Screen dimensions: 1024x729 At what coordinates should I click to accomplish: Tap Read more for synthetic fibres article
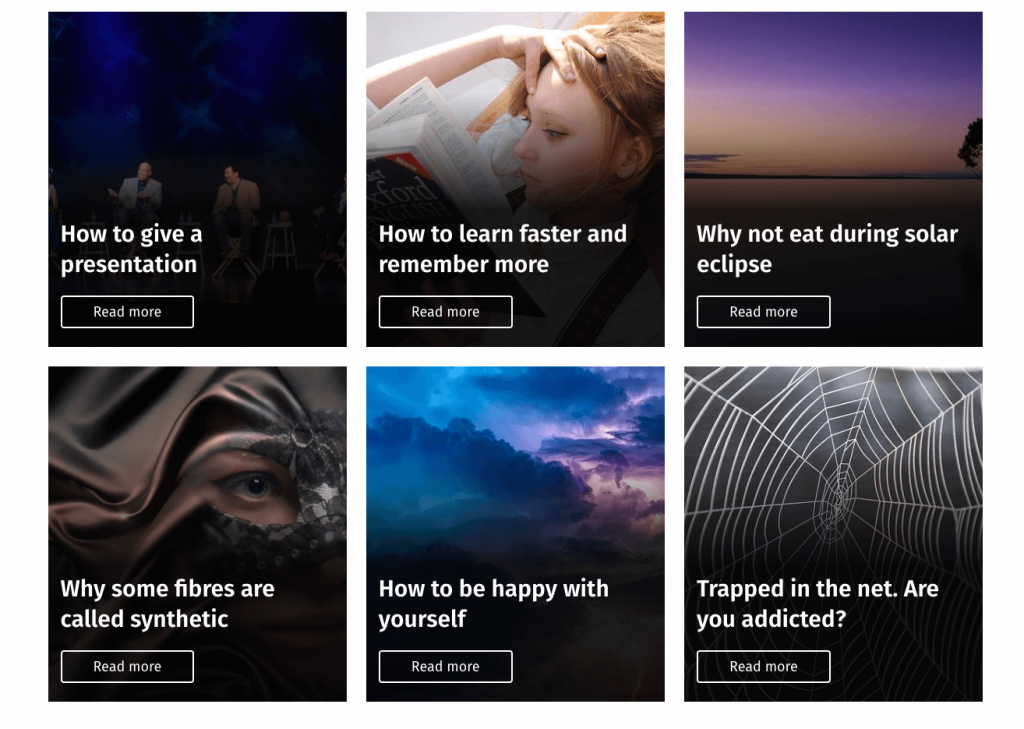click(127, 667)
